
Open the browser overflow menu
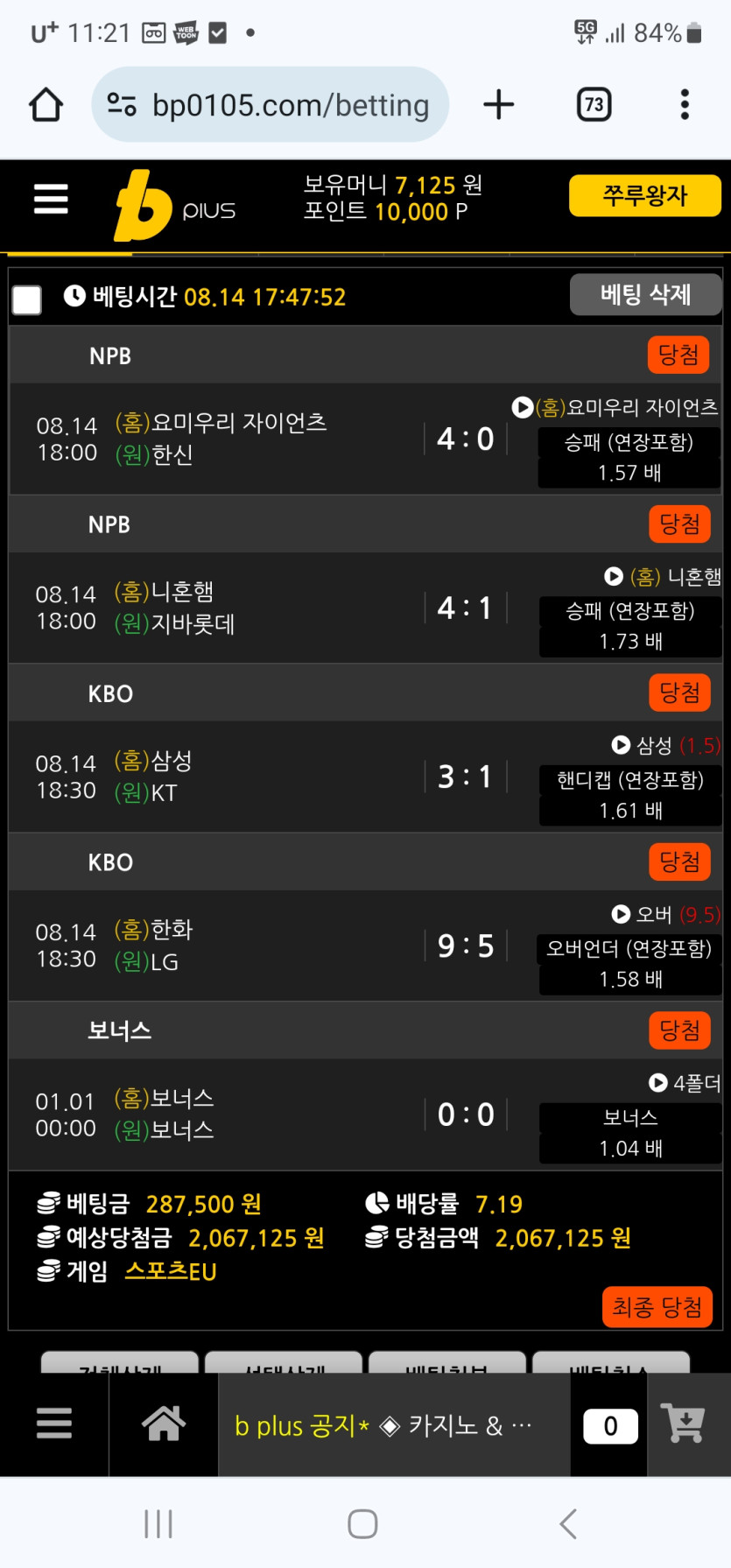coord(685,105)
